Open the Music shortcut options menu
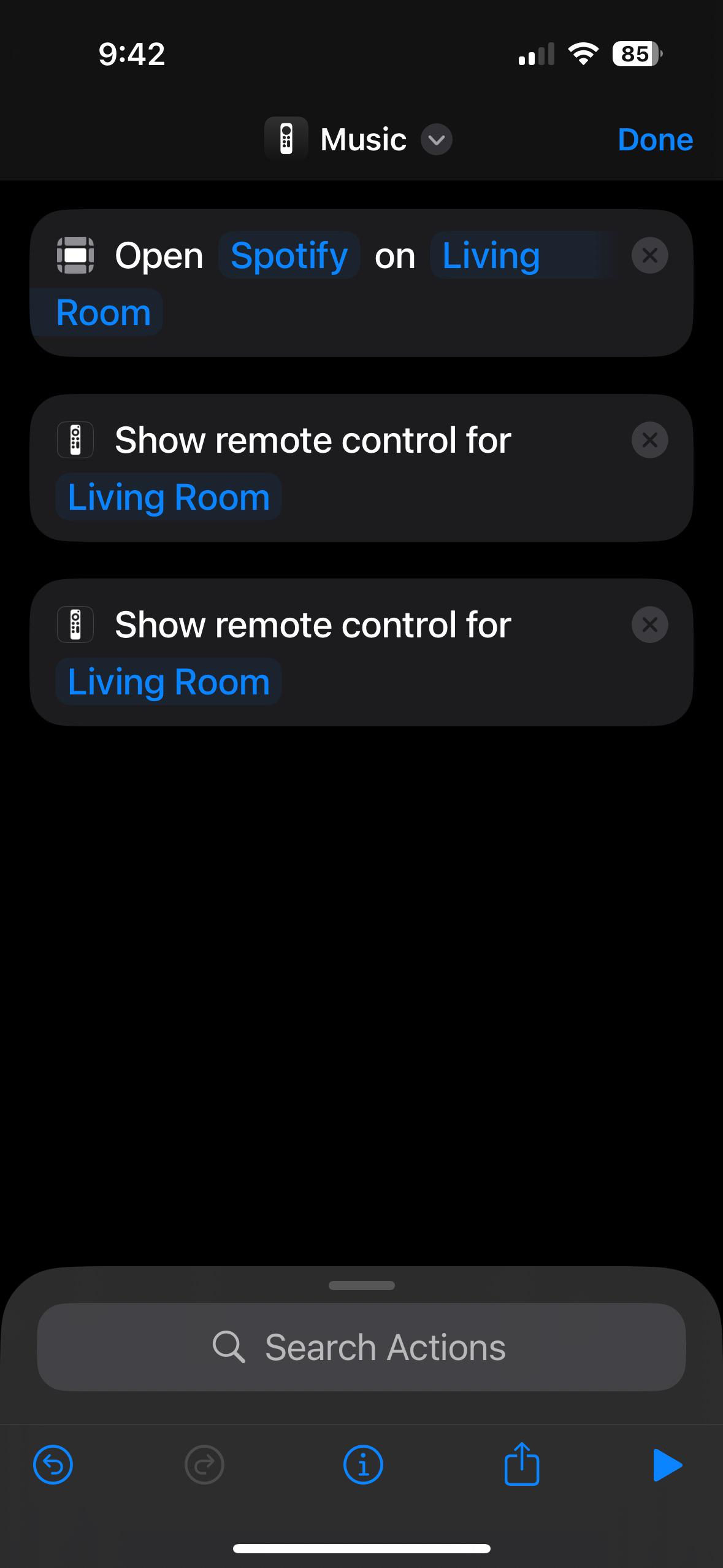 click(x=437, y=139)
